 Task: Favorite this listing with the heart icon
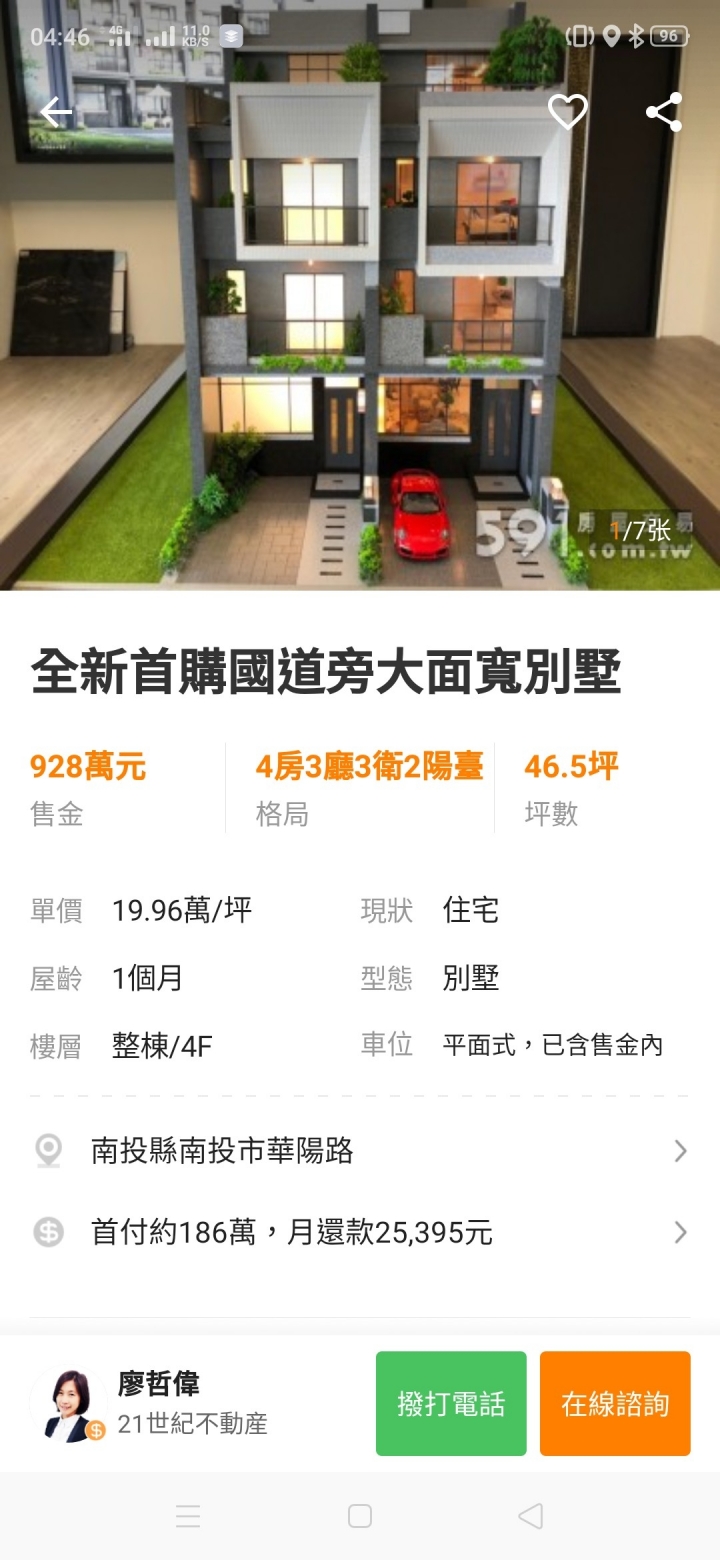pos(567,112)
